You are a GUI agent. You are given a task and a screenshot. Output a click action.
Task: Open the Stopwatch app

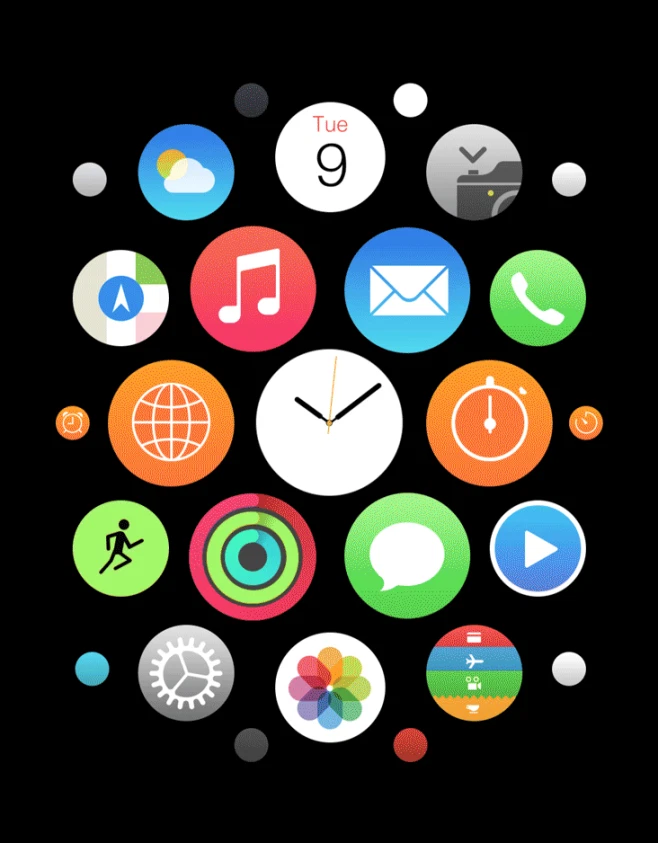[489, 423]
